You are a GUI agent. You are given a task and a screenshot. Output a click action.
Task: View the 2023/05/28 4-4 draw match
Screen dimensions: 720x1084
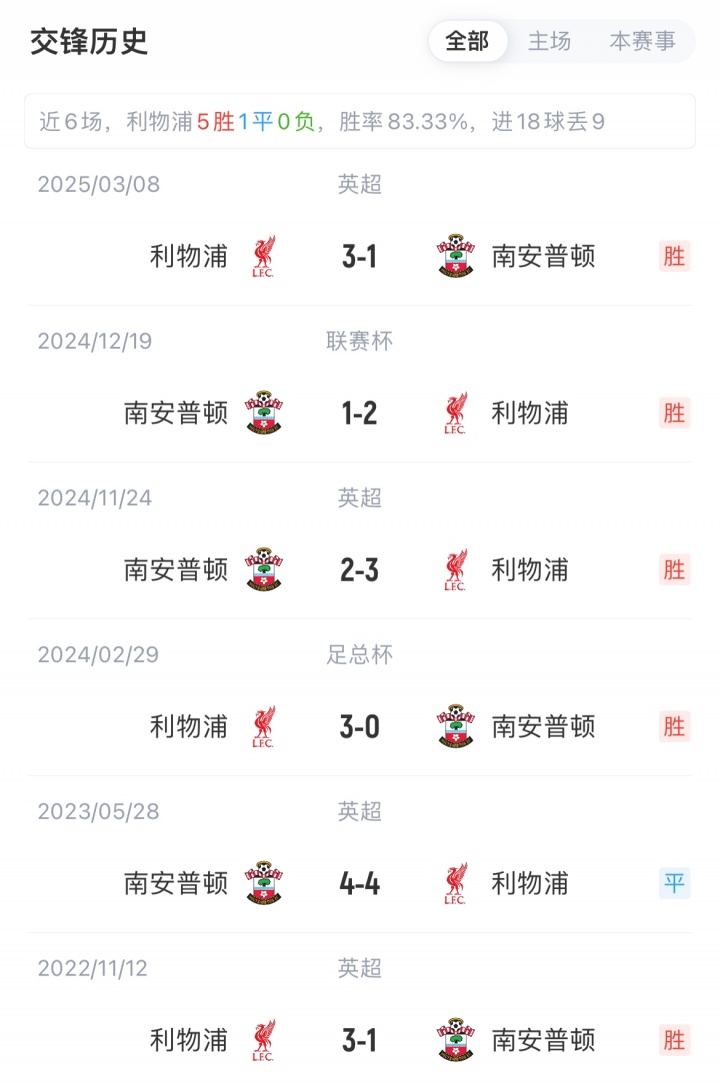pyautogui.click(x=360, y=884)
